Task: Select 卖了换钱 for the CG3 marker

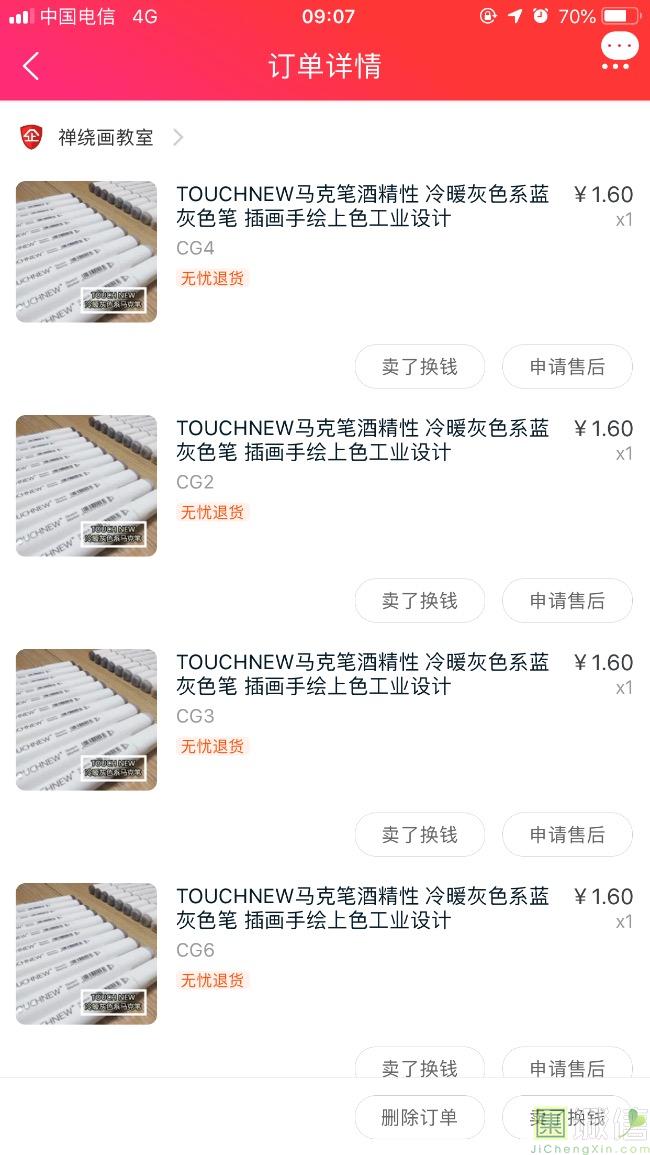Action: [419, 835]
